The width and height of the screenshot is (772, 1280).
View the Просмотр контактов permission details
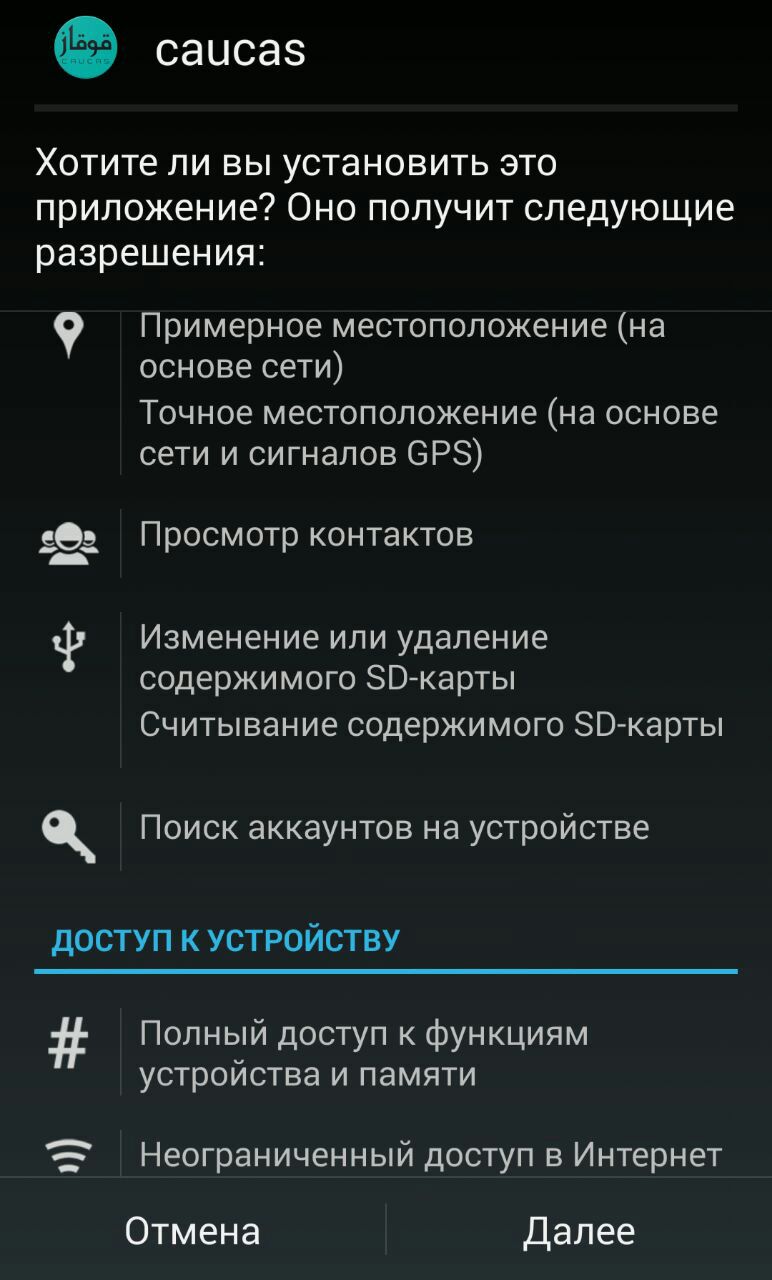pyautogui.click(x=306, y=536)
